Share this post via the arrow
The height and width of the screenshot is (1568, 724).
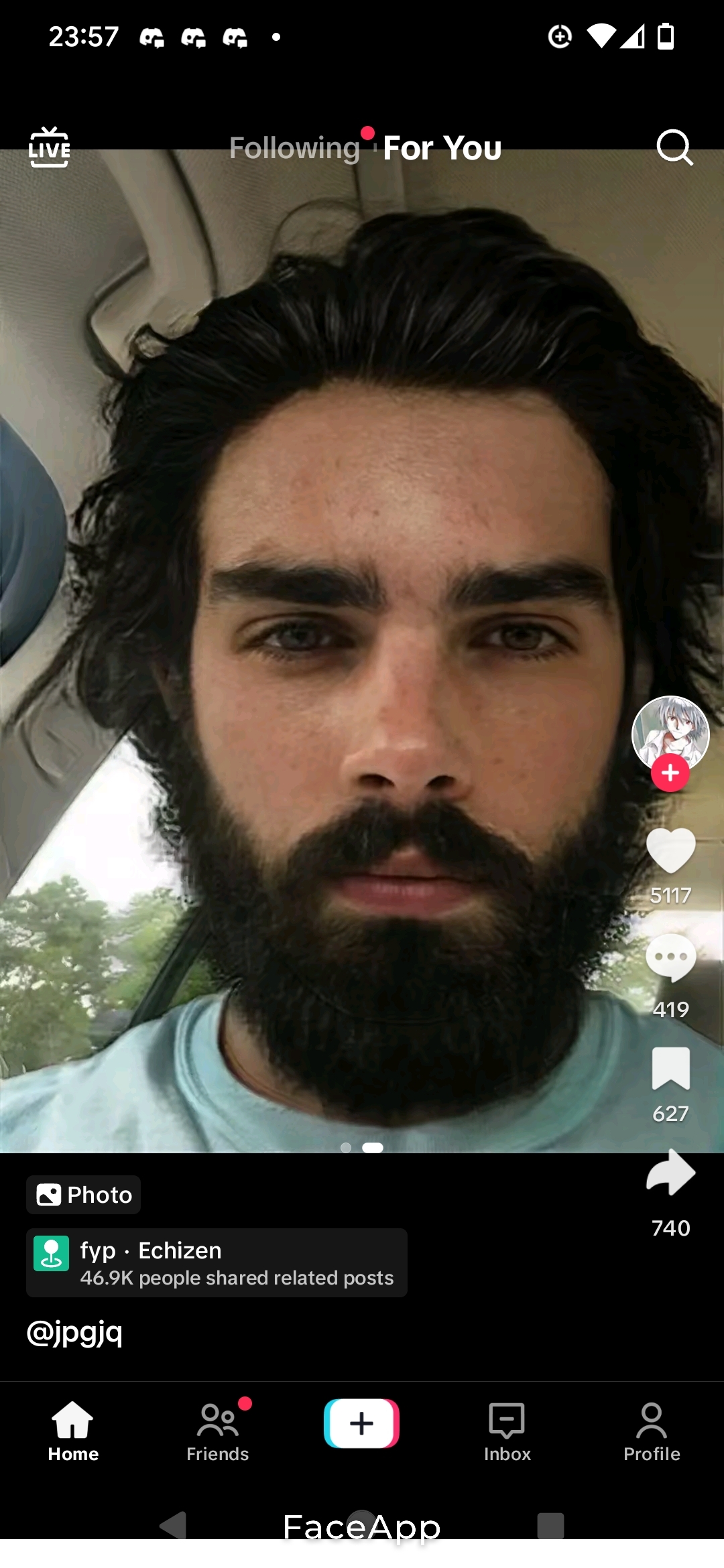click(670, 1174)
